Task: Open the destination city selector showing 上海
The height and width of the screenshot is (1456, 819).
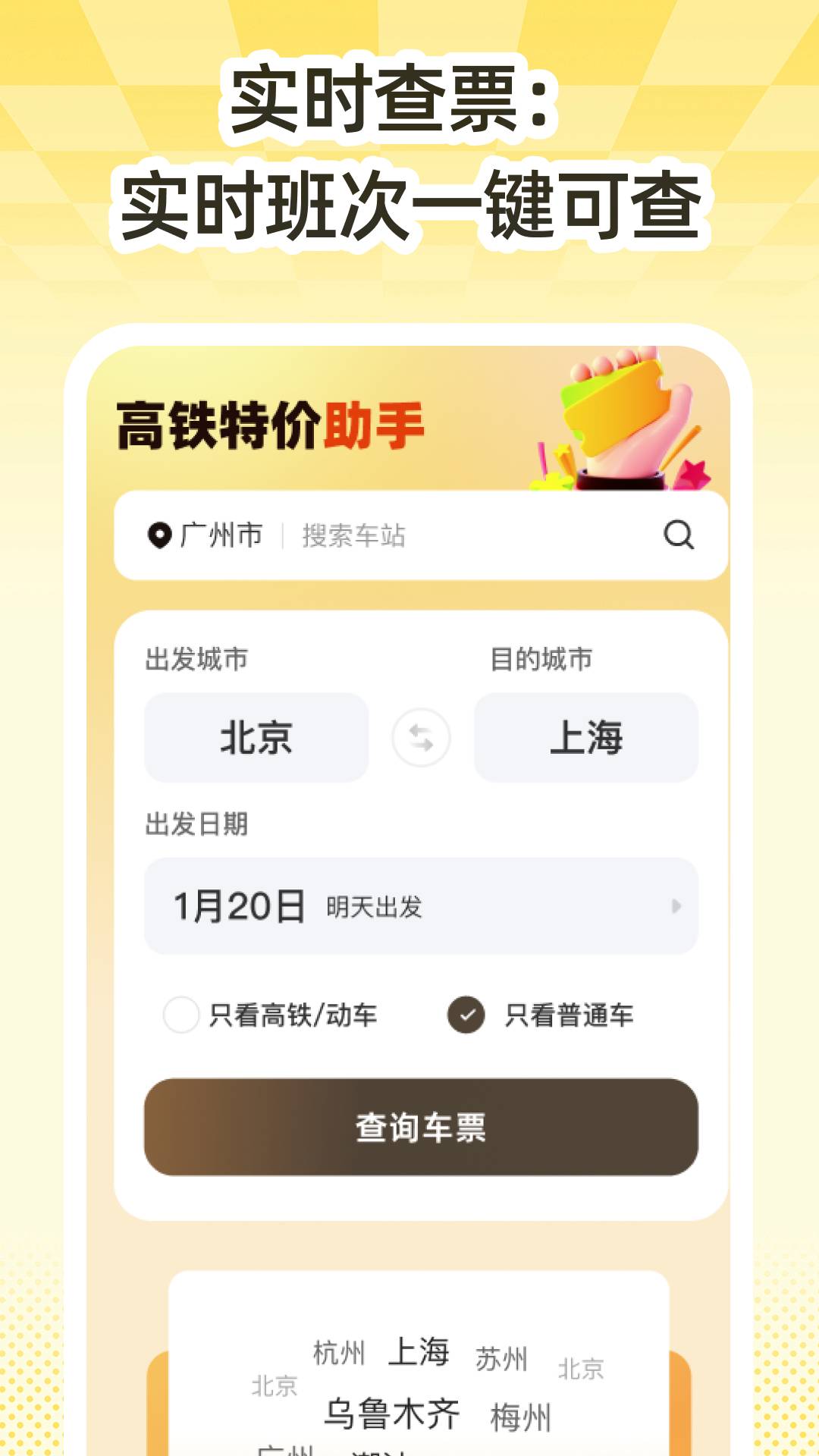Action: point(586,736)
